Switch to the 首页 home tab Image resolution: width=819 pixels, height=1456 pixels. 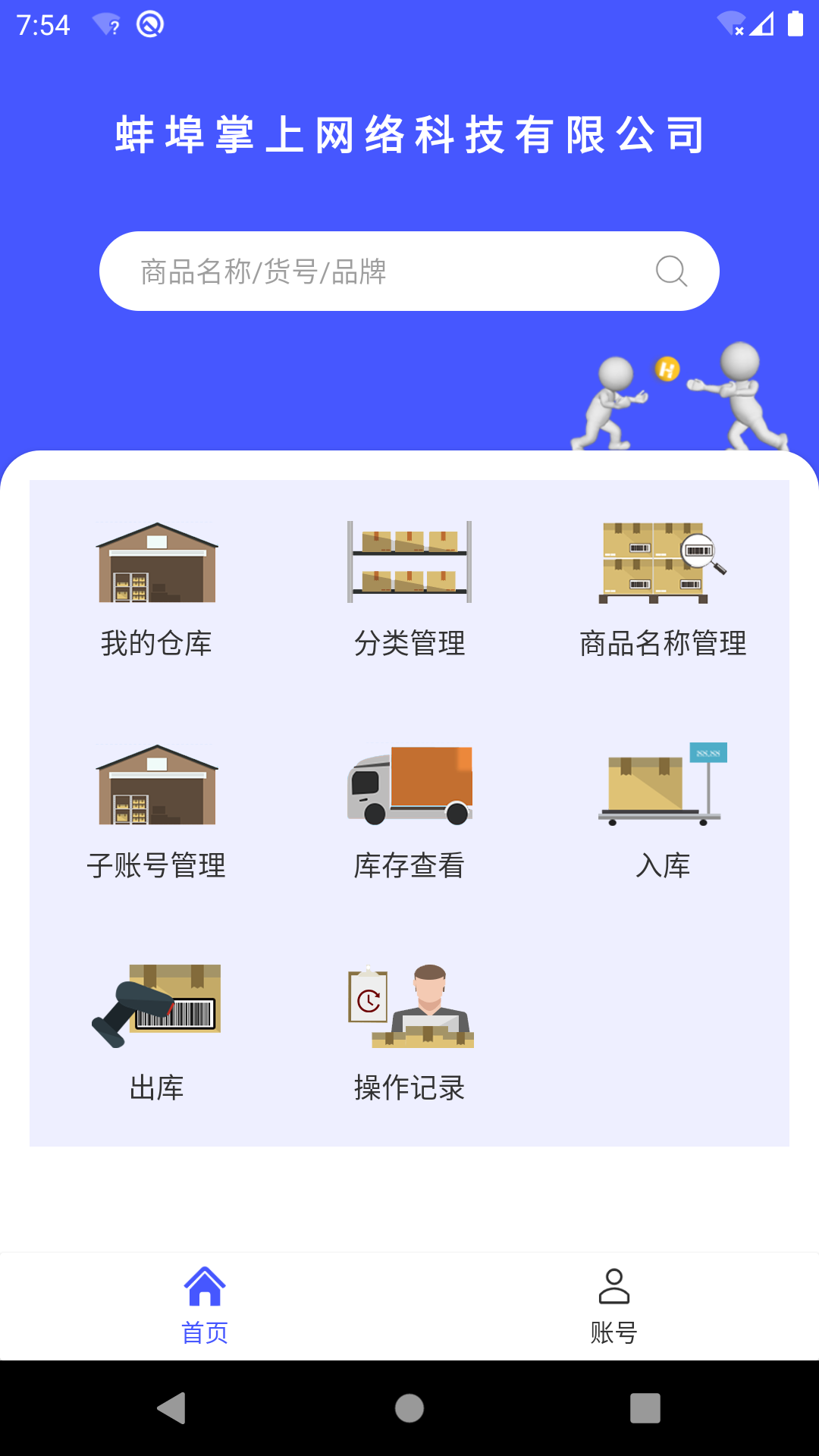205,1306
